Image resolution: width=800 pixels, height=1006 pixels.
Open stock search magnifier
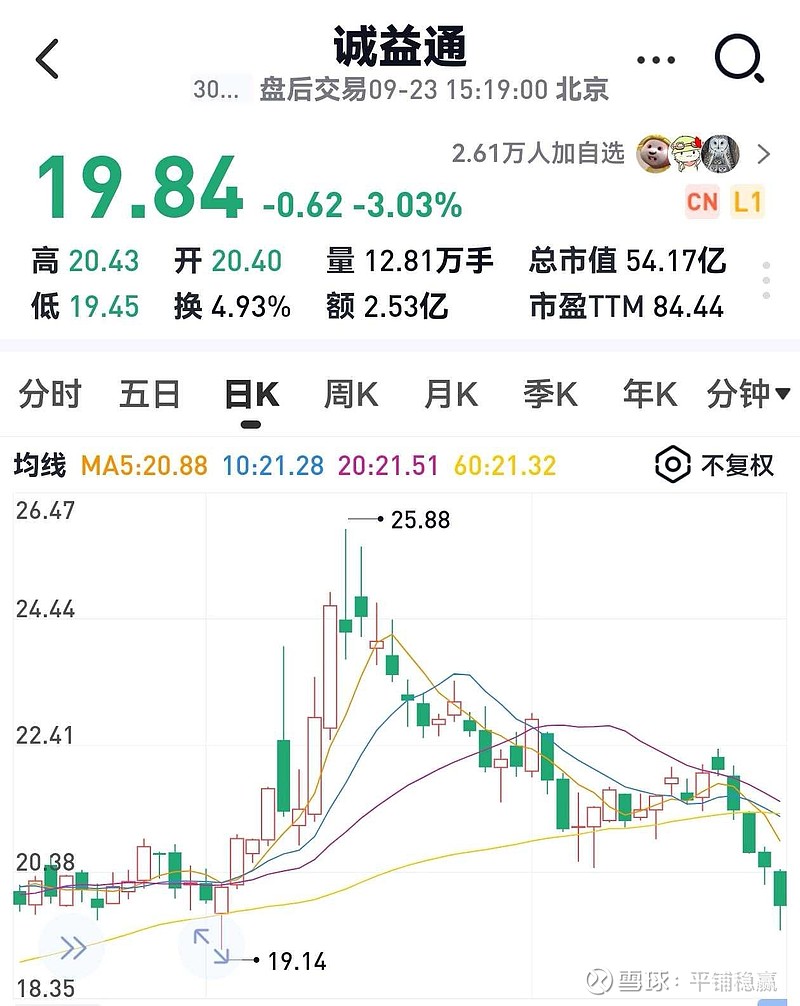740,60
